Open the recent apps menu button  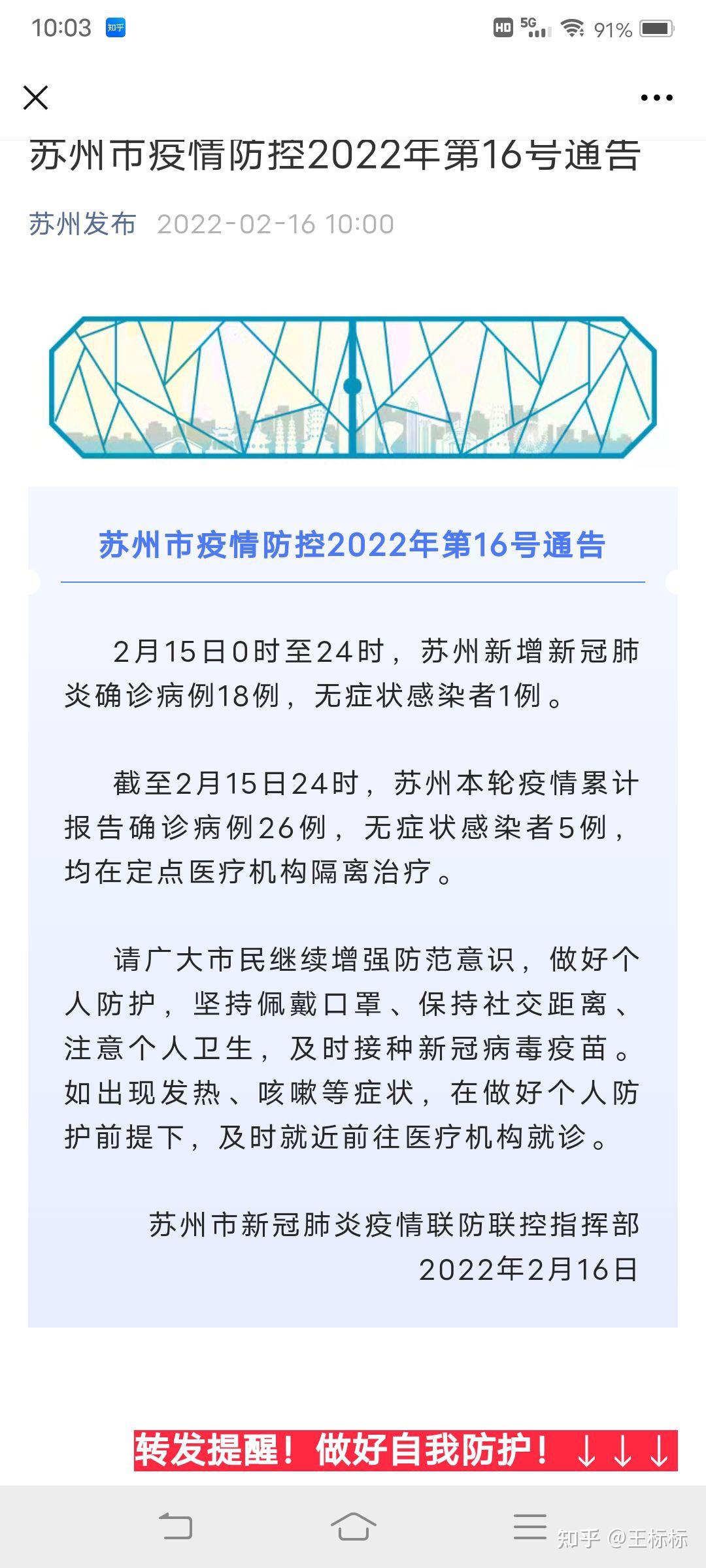[x=529, y=1527]
